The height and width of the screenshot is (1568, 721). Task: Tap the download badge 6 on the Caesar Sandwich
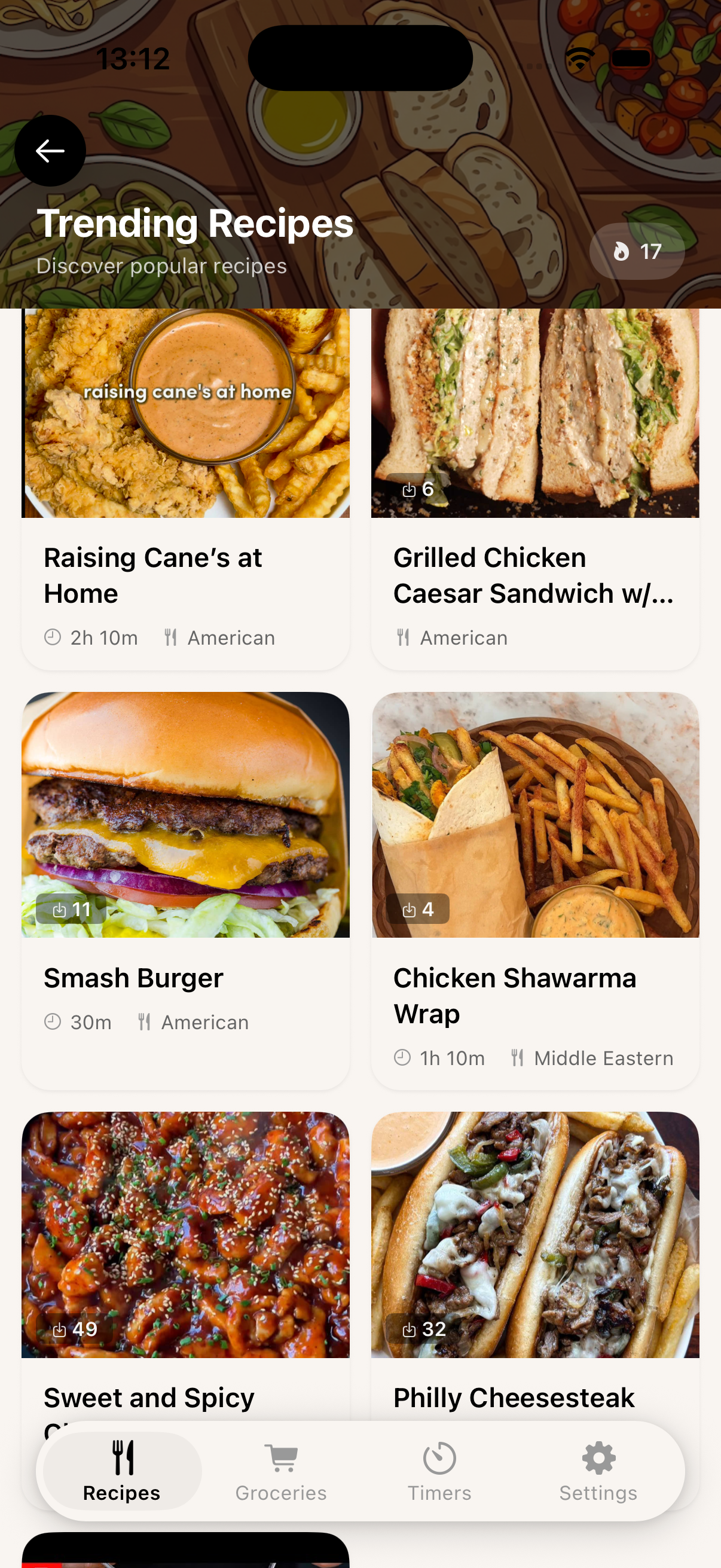(x=418, y=488)
